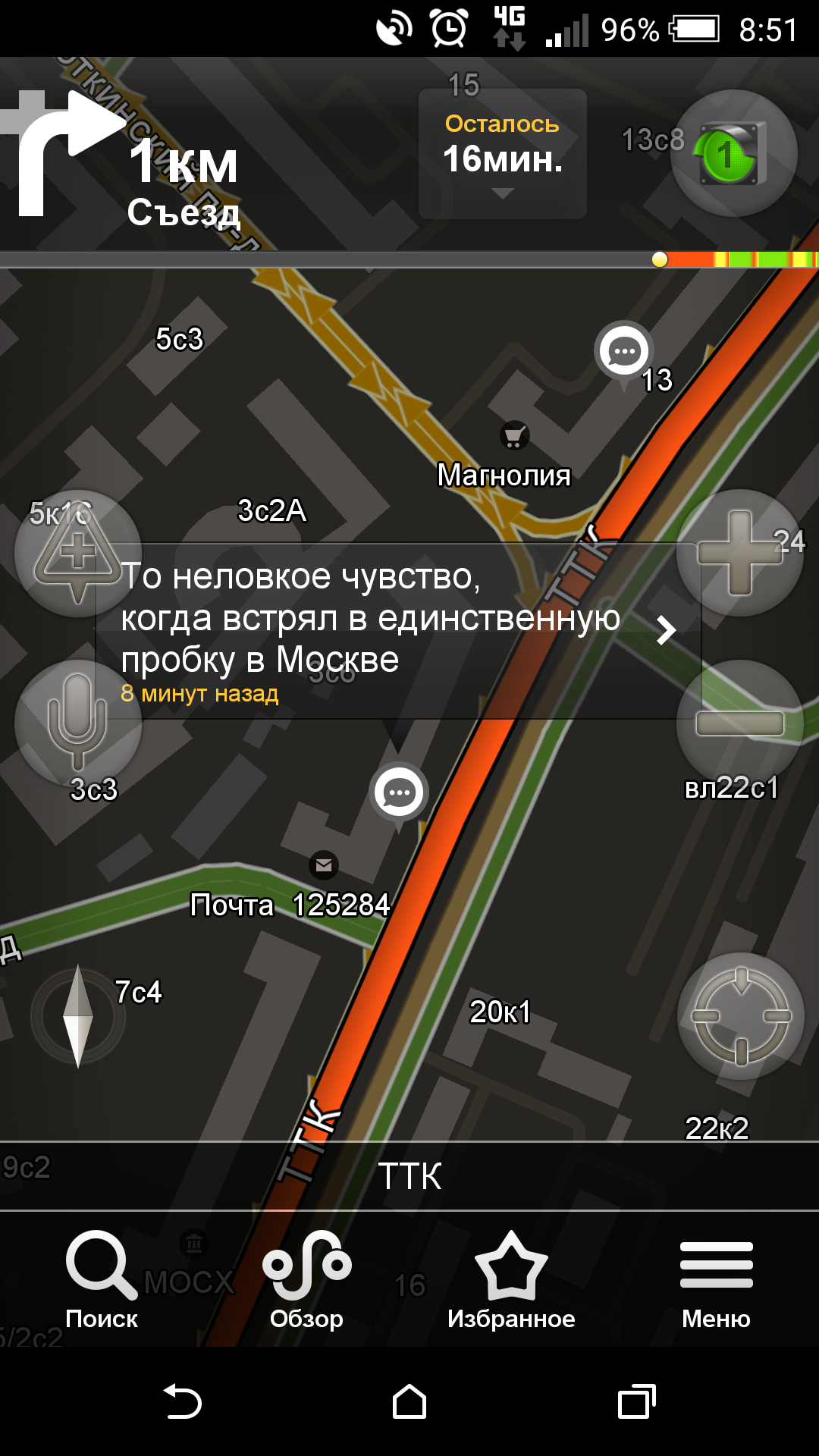Zoom in the map
819x1456 pixels.
739,553
